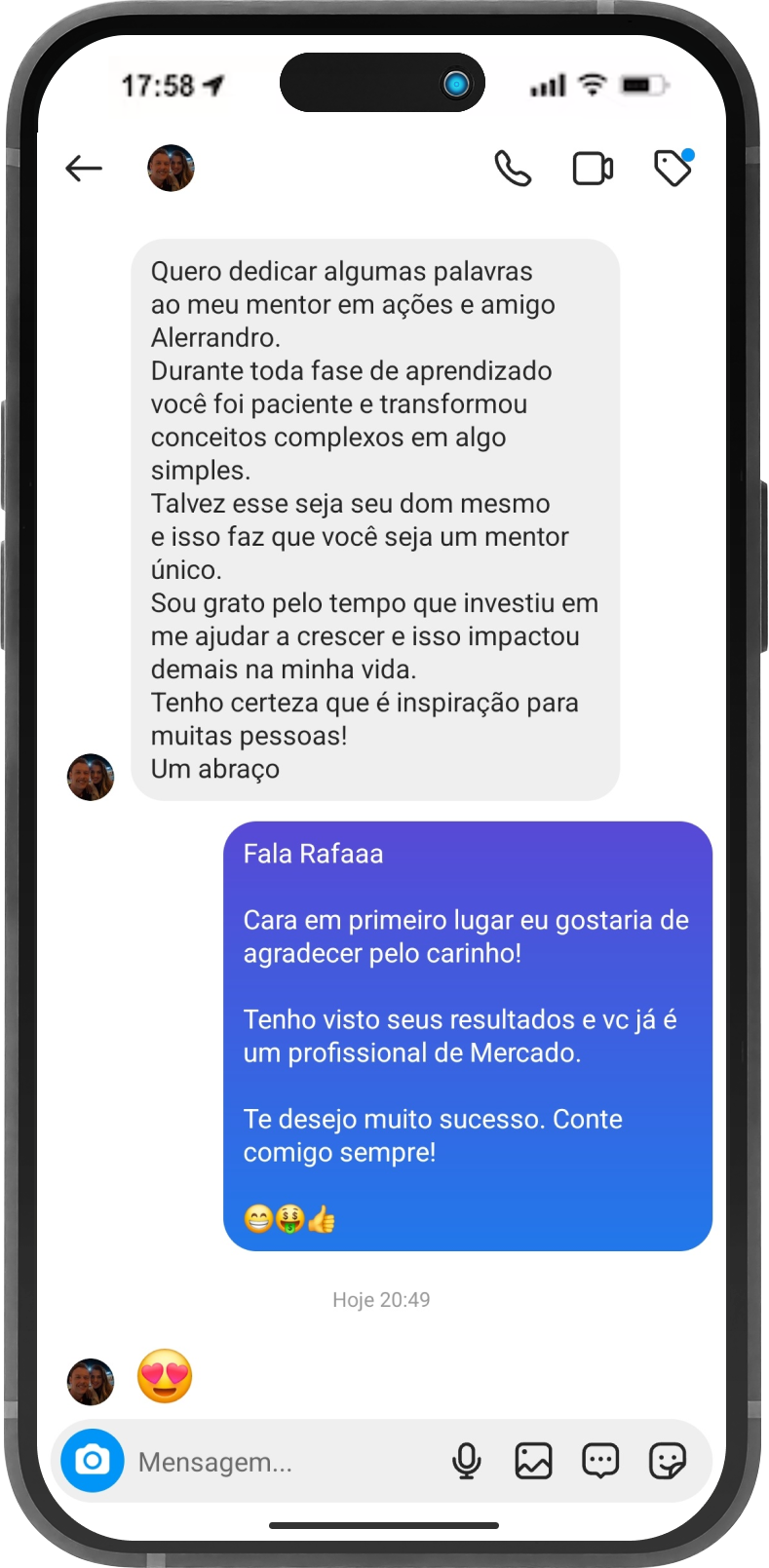Open saved quick replies bubble icon
The image size is (769, 1568).
(600, 1461)
